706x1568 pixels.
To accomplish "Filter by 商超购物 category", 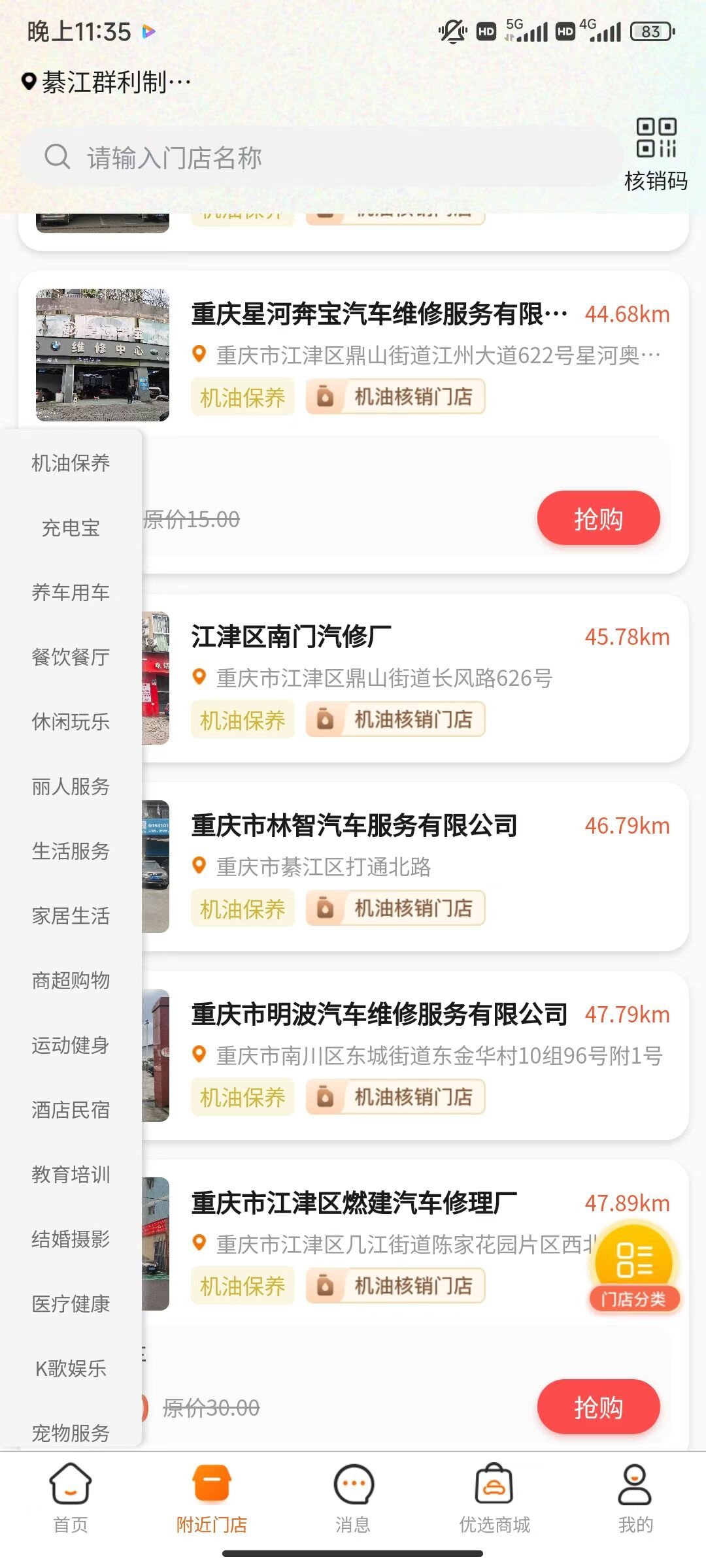I will 71,981.
